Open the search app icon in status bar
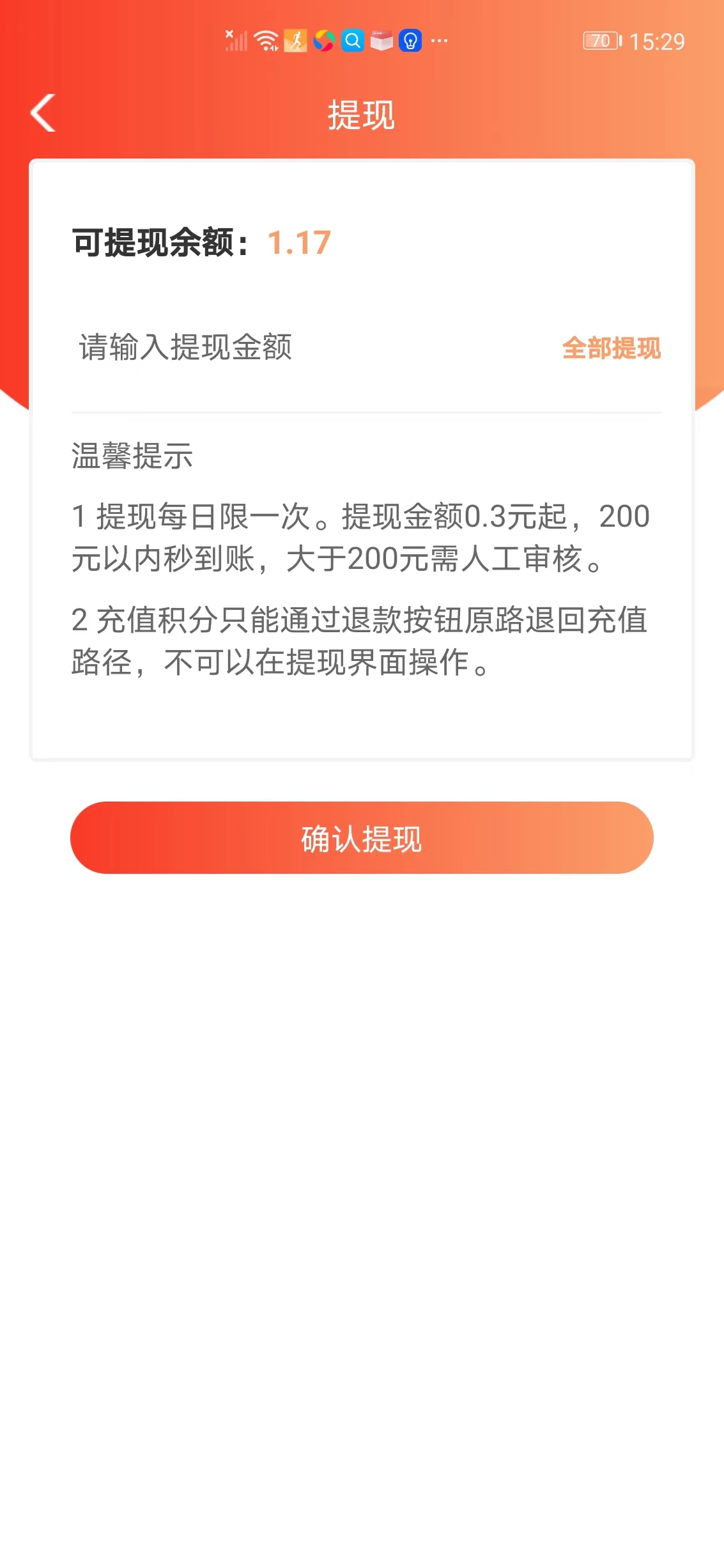The width and height of the screenshot is (724, 1568). pos(353,40)
